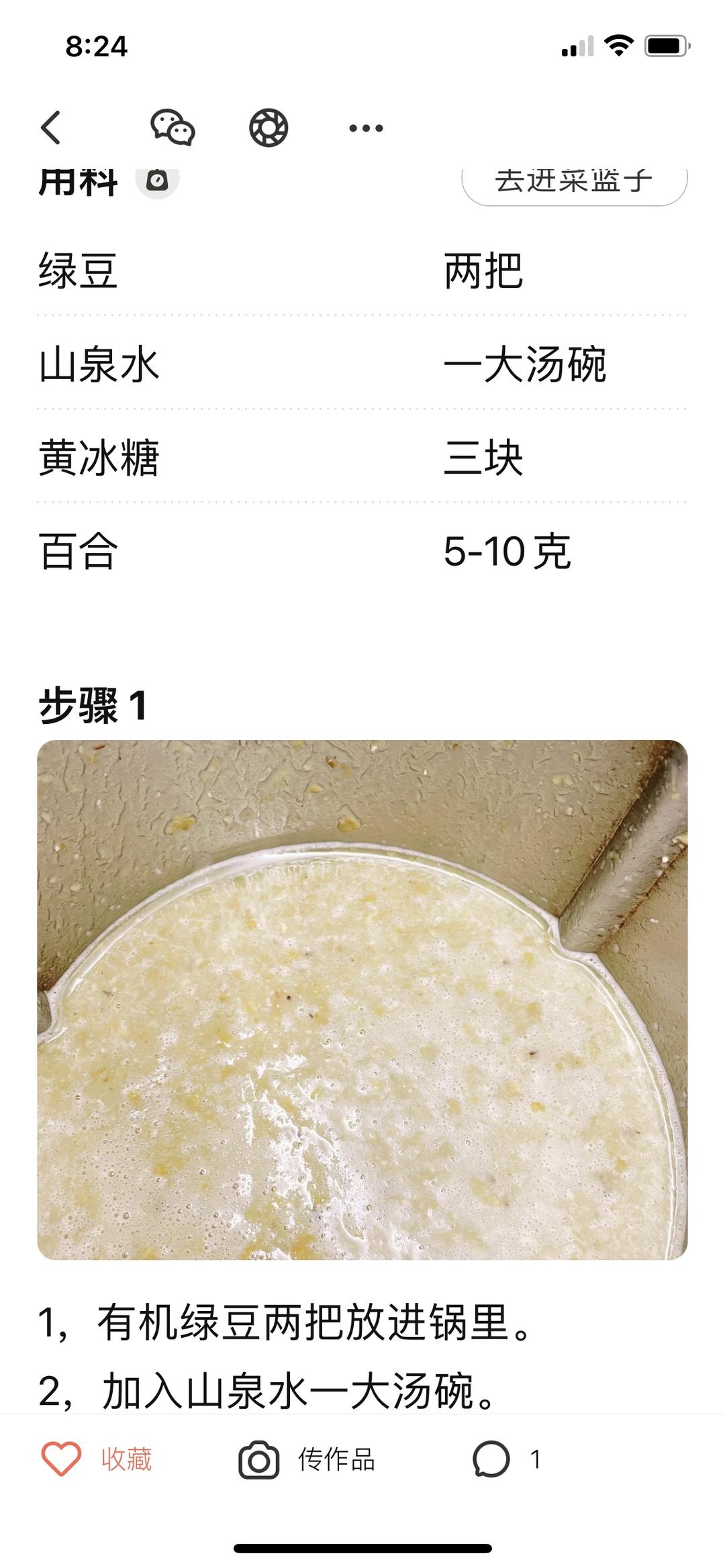Upload your dish with 传作品

[x=307, y=1459]
